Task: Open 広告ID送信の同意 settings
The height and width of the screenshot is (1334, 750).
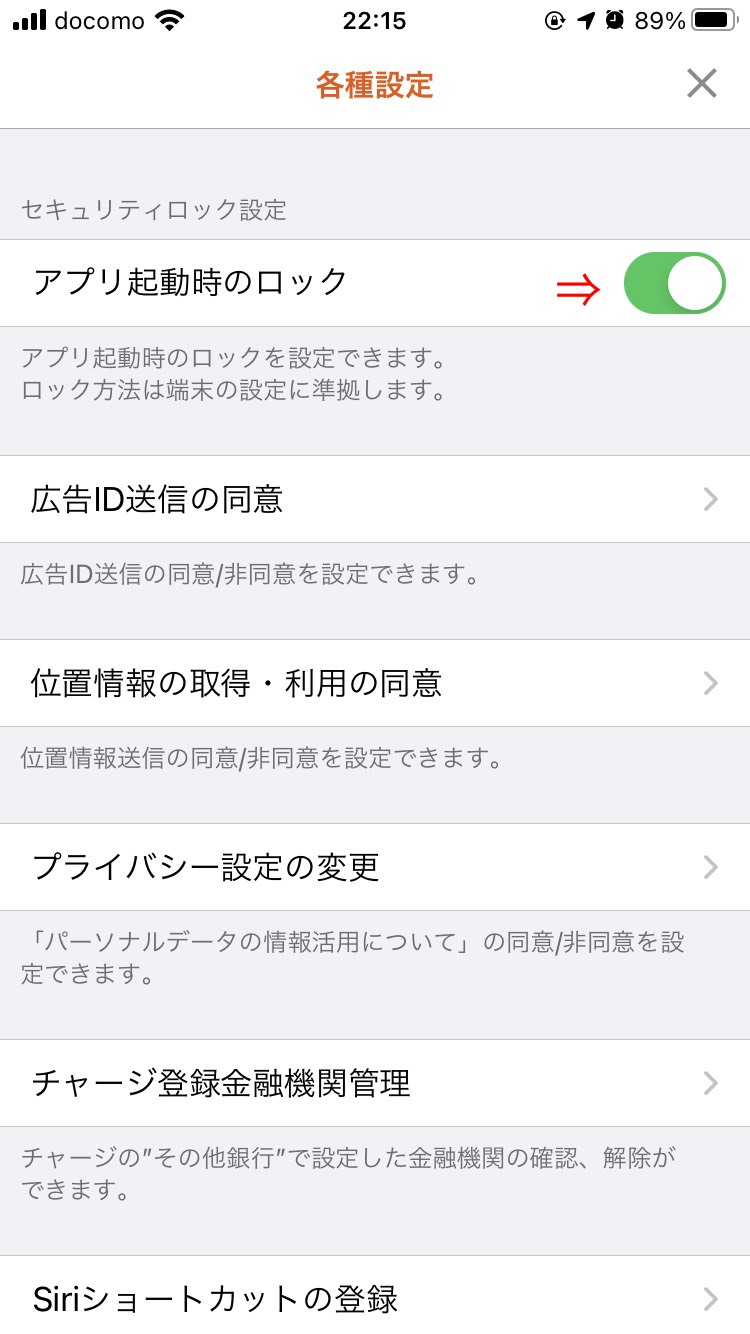Action: pyautogui.click(x=375, y=499)
